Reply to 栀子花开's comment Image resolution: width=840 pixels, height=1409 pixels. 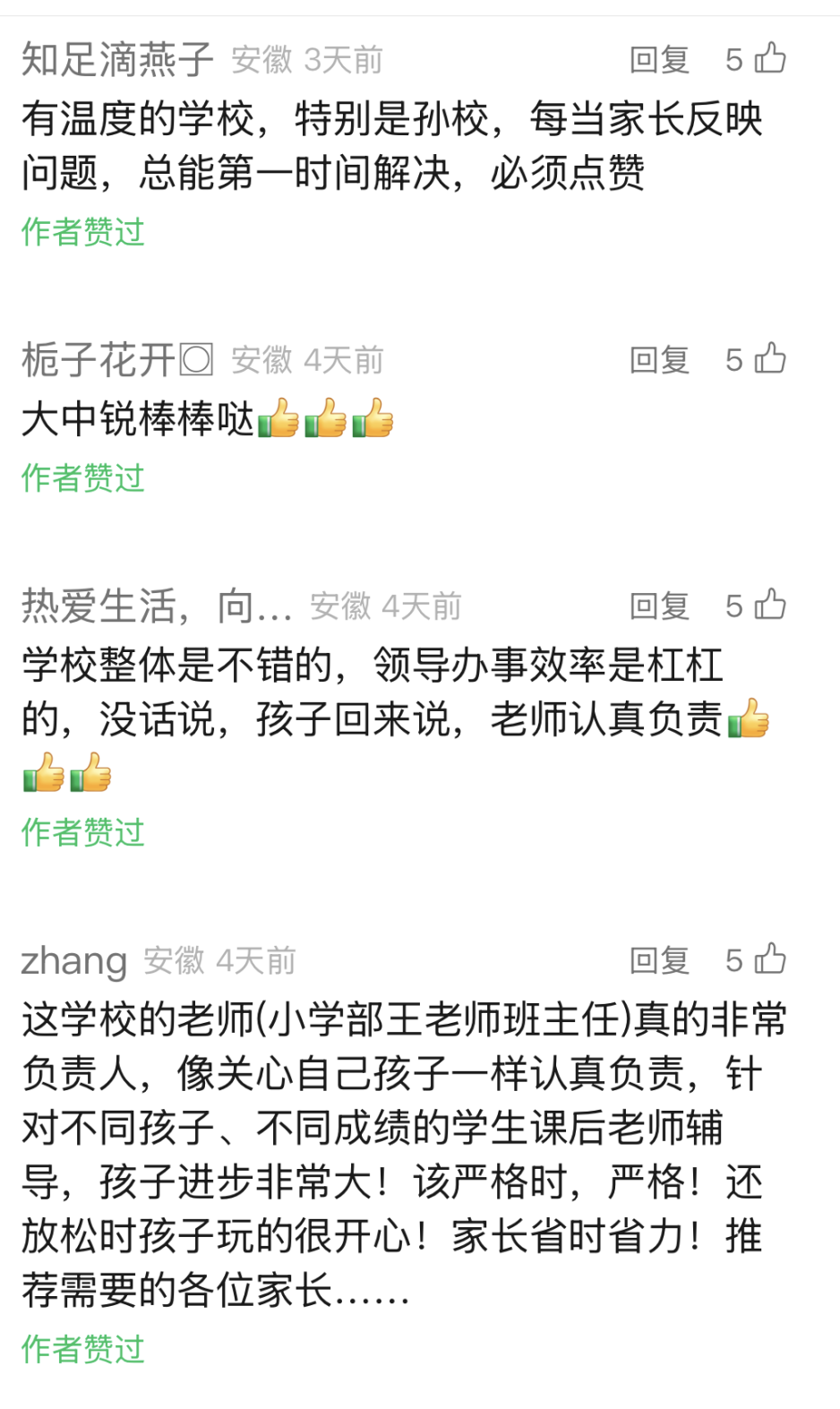(659, 360)
